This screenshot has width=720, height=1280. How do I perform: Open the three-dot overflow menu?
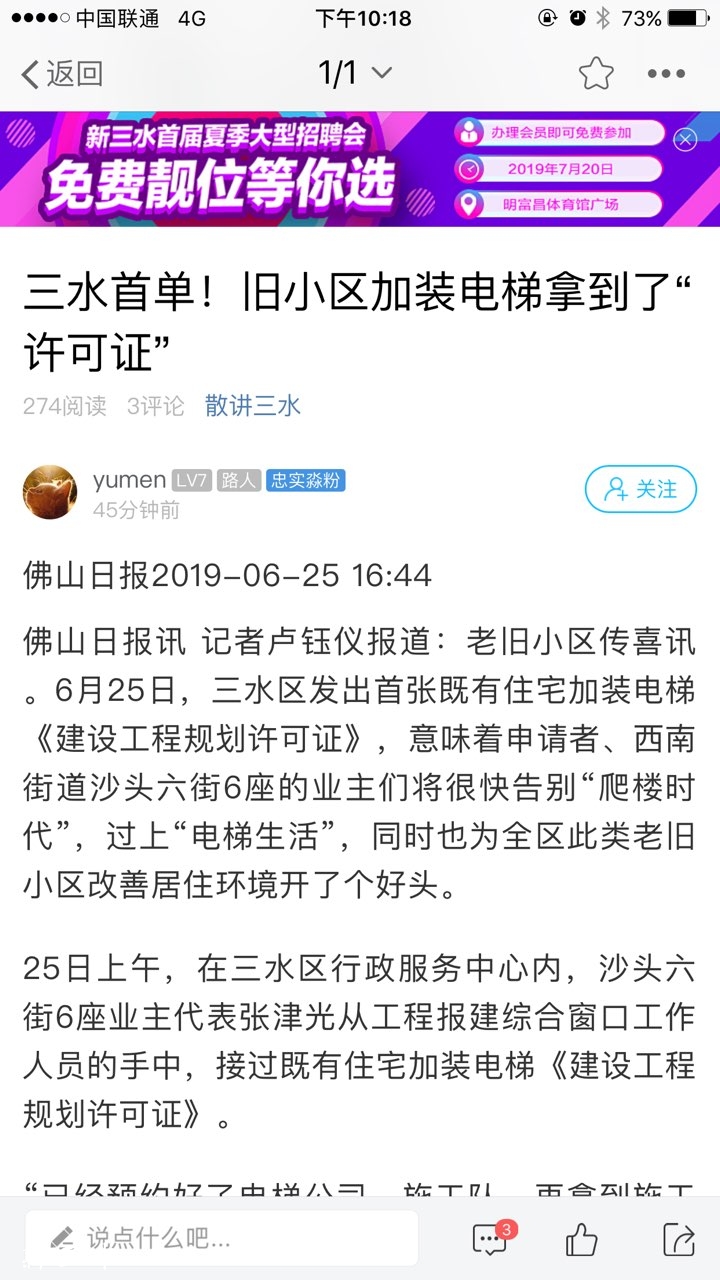point(666,73)
